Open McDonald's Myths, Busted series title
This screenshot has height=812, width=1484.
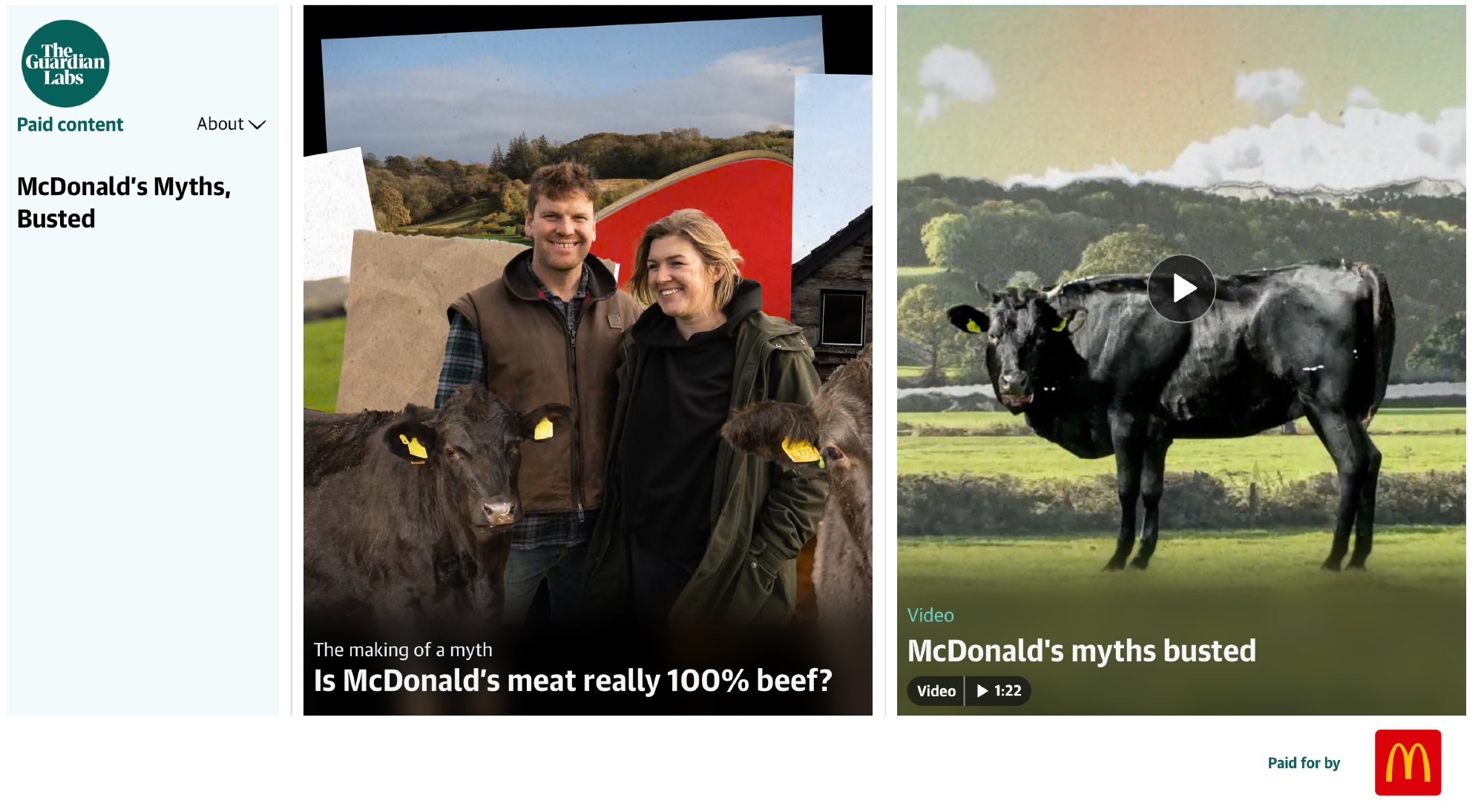tap(123, 202)
